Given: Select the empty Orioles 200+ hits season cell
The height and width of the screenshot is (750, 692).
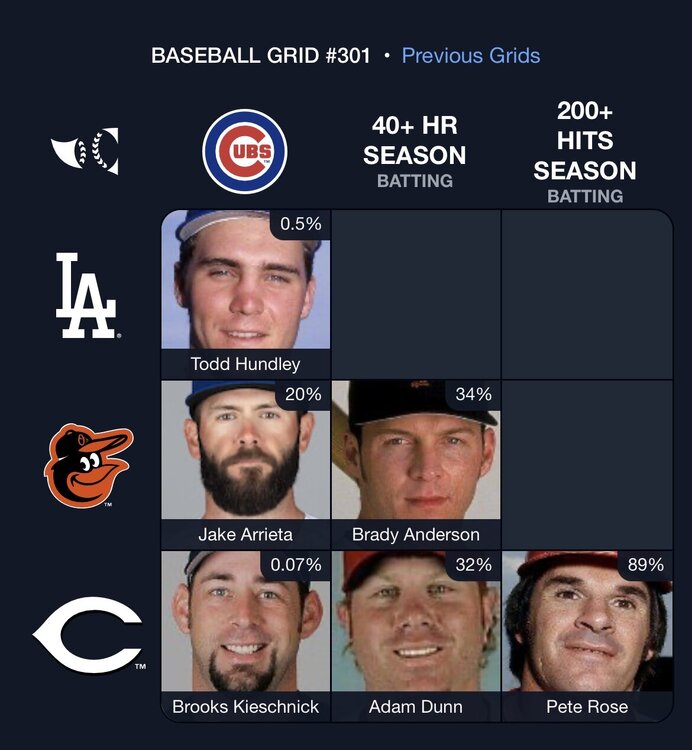Looking at the screenshot, I should coord(586,465).
